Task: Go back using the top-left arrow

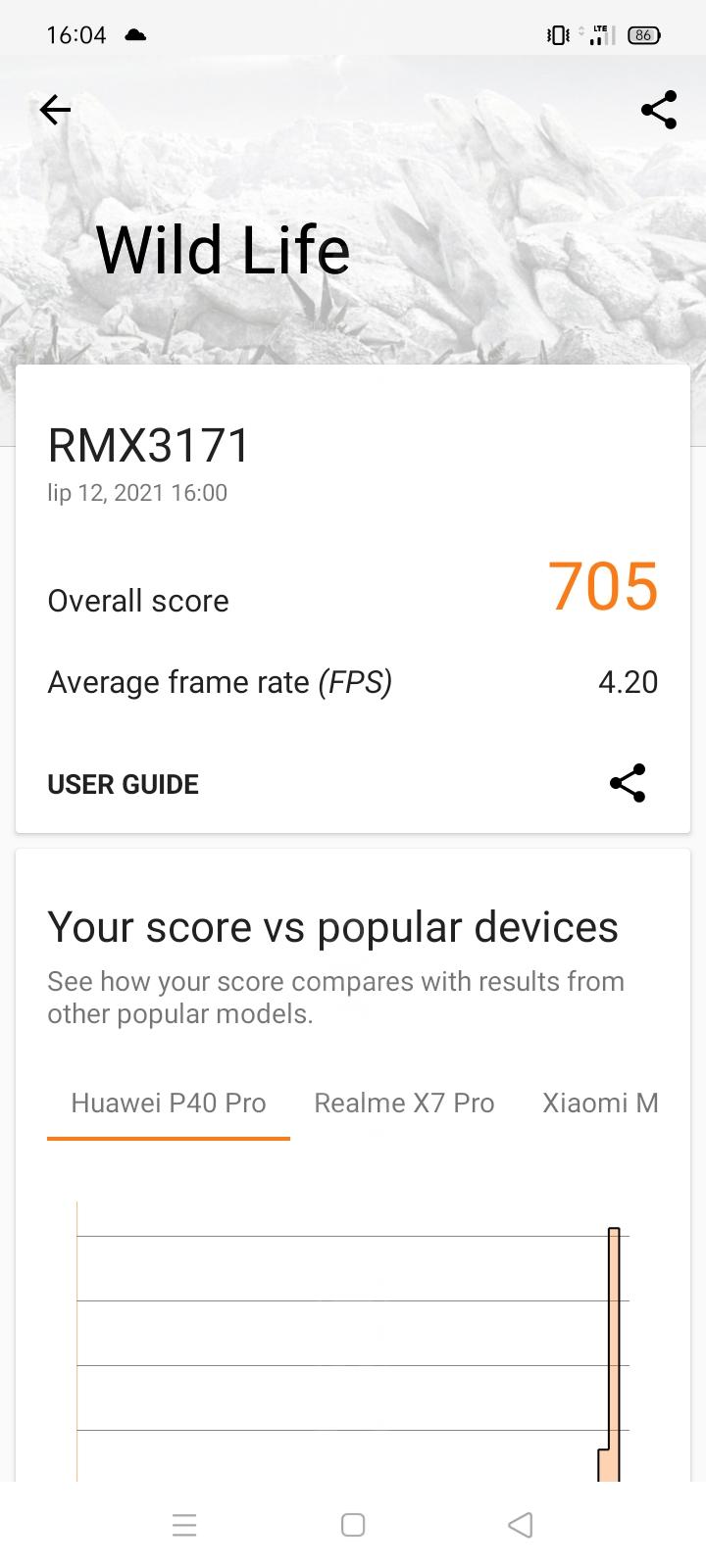Action: [x=55, y=110]
